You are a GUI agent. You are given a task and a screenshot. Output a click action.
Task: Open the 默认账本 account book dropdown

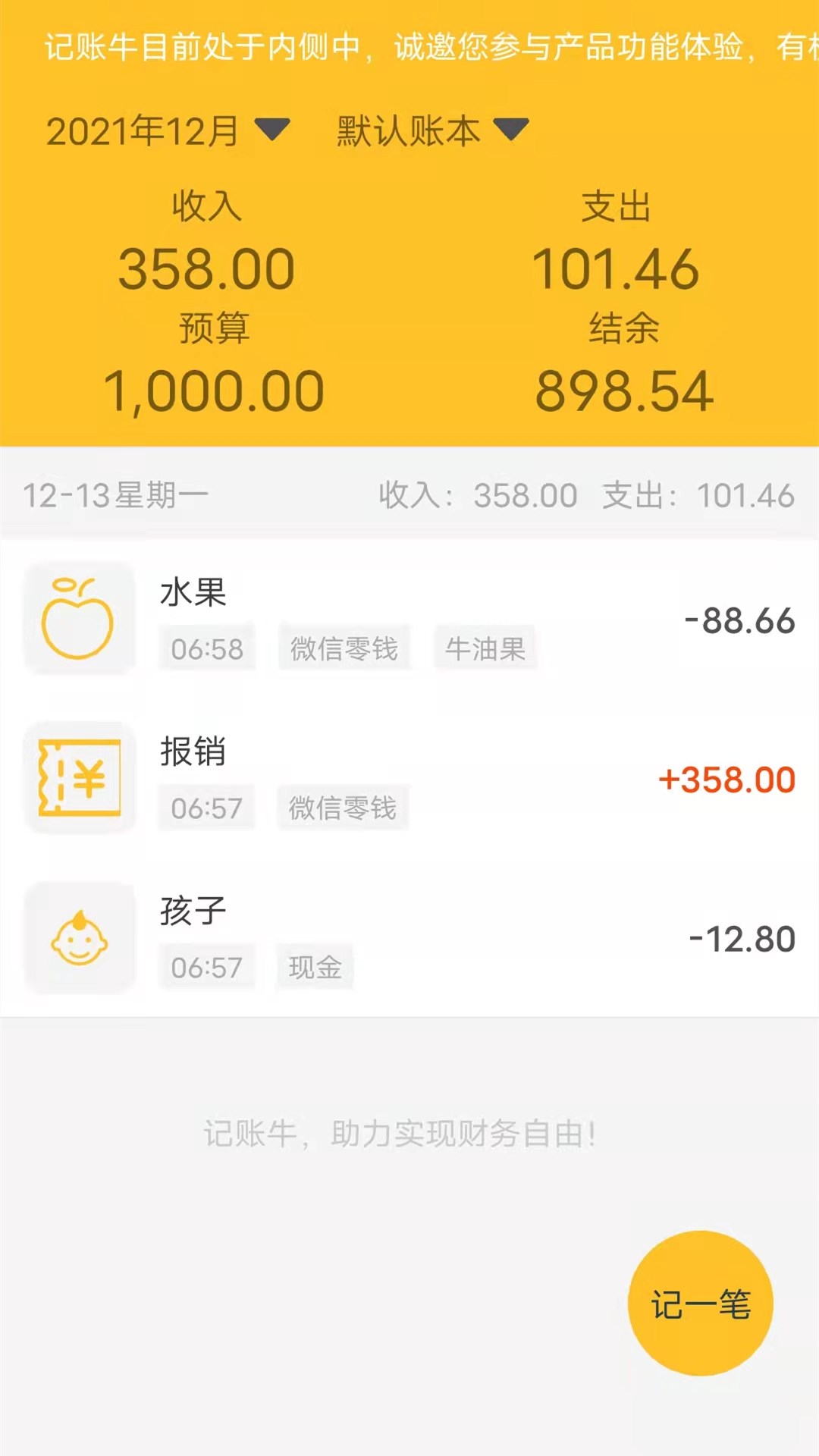[x=406, y=130]
